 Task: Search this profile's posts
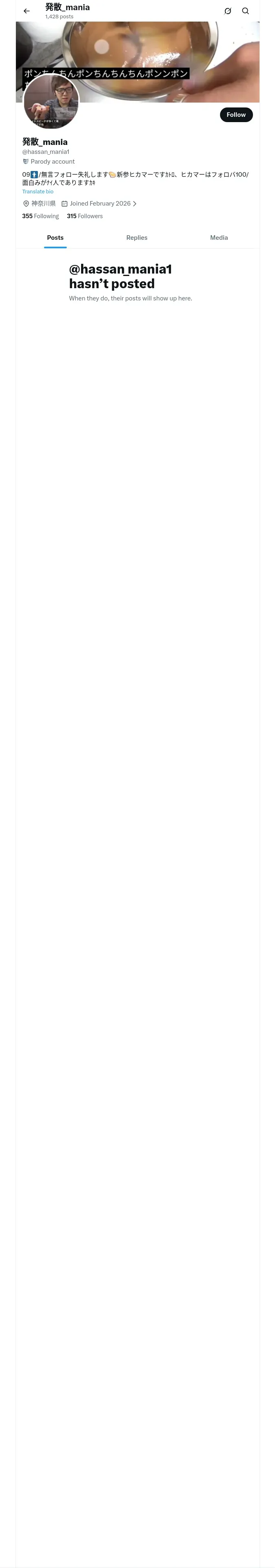coord(245,11)
